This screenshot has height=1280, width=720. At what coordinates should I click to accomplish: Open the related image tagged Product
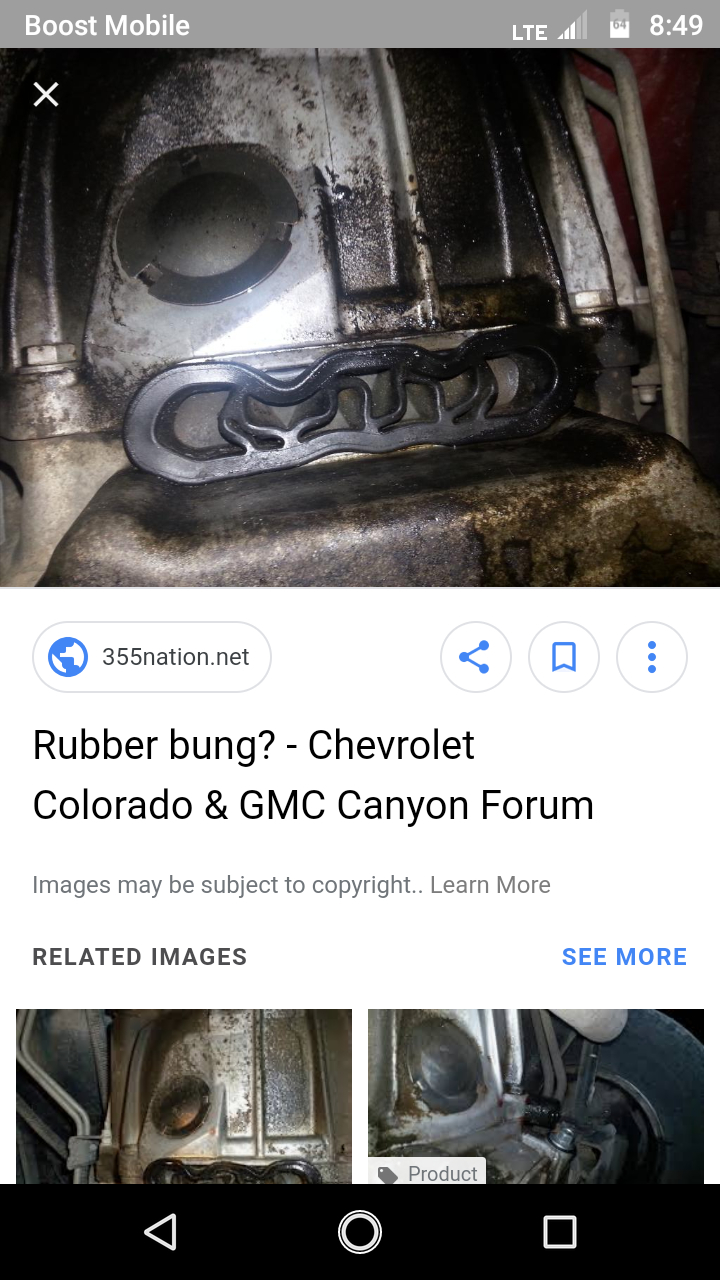coord(536,1096)
